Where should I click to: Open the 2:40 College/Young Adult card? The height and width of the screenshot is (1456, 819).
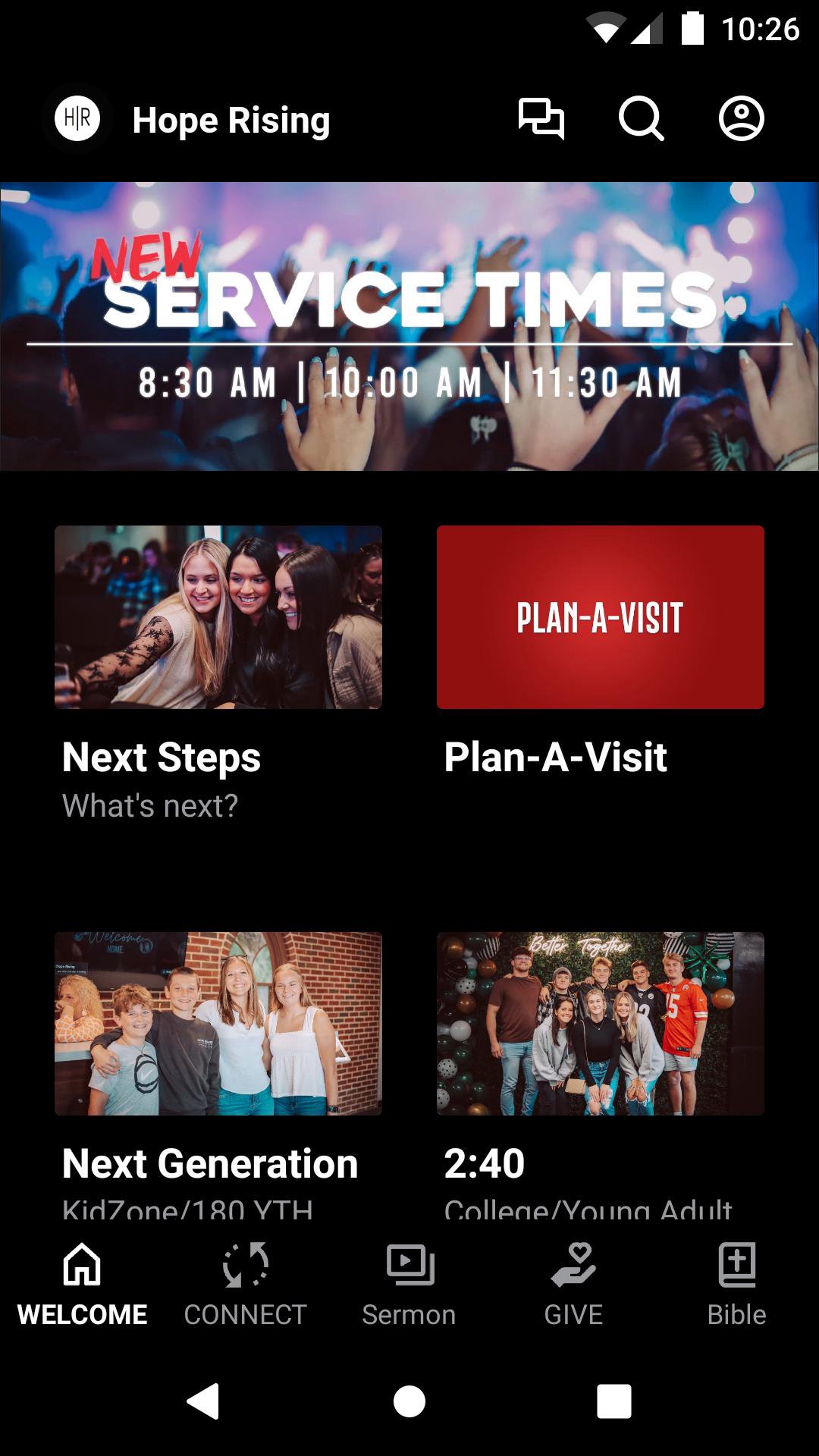600,1024
